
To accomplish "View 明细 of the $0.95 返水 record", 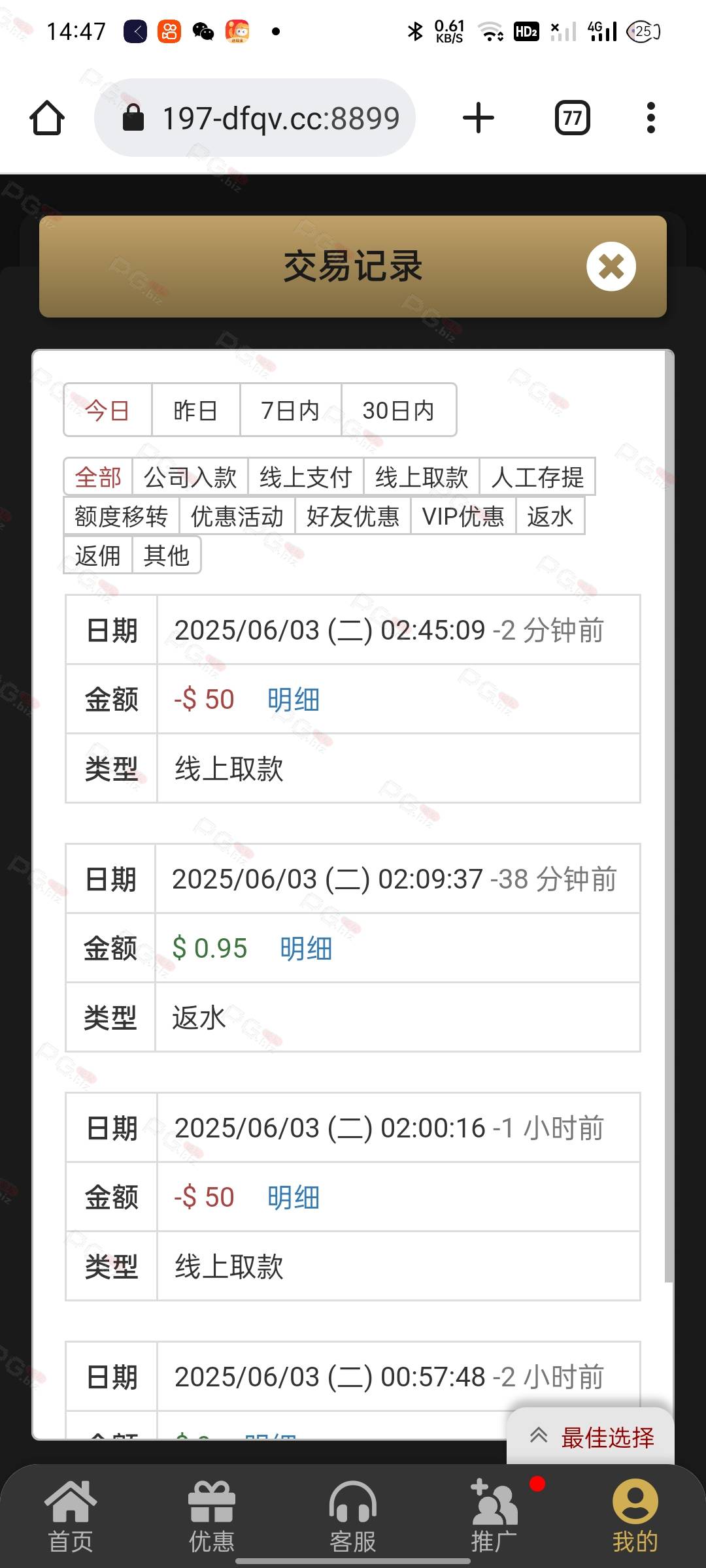I will click(x=305, y=949).
